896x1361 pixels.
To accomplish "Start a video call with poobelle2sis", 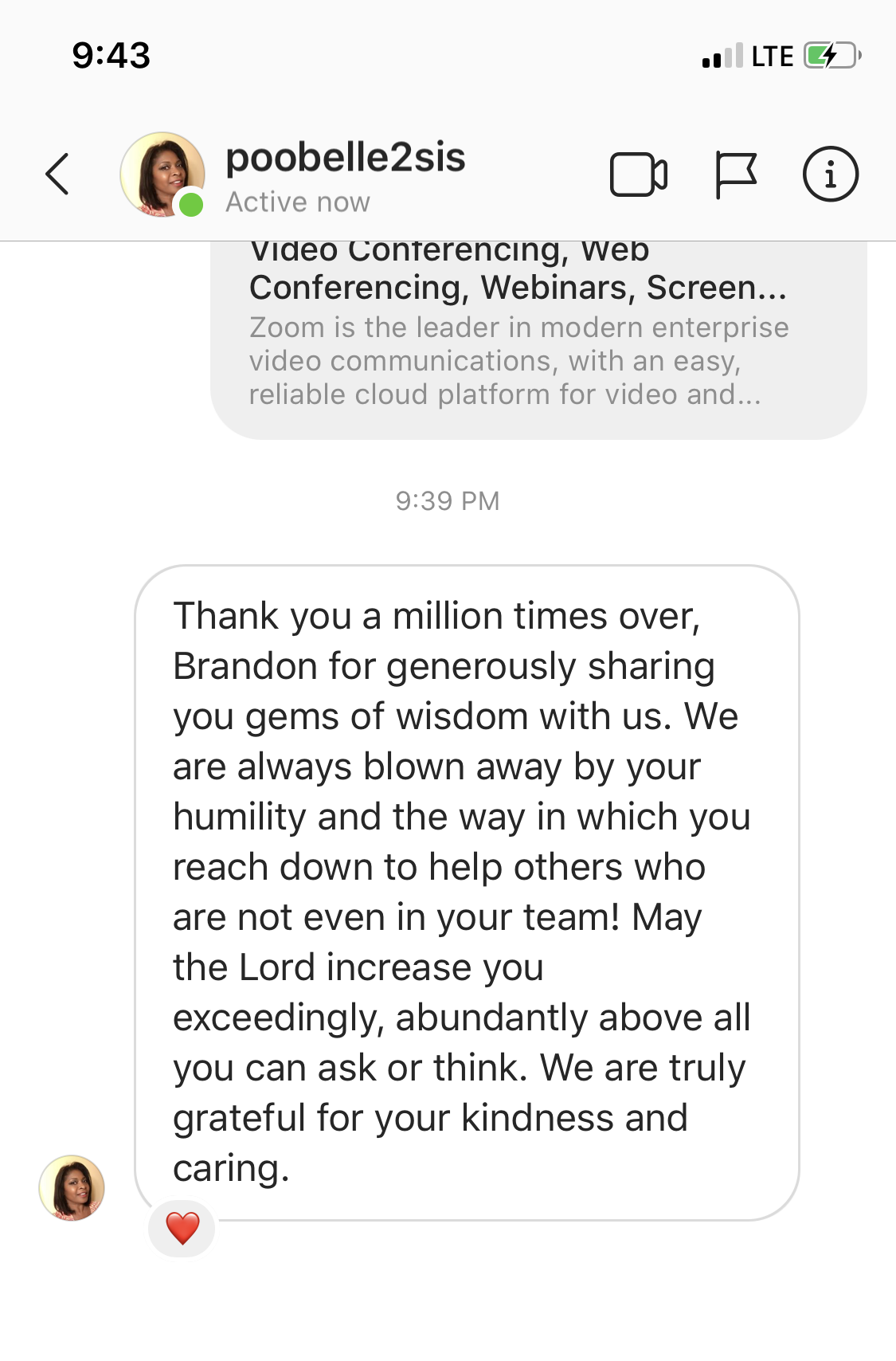I will pyautogui.click(x=638, y=174).
